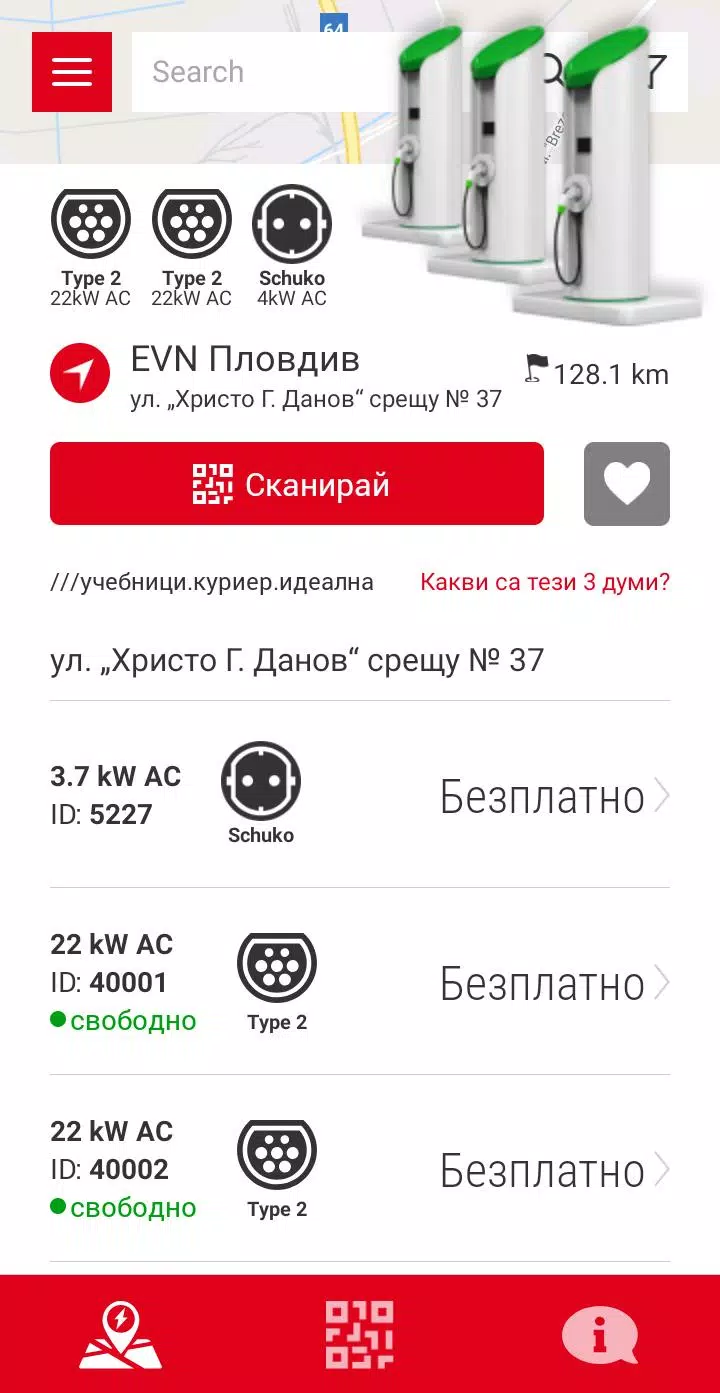Start navigation to EVN Пловдив

coord(80,373)
